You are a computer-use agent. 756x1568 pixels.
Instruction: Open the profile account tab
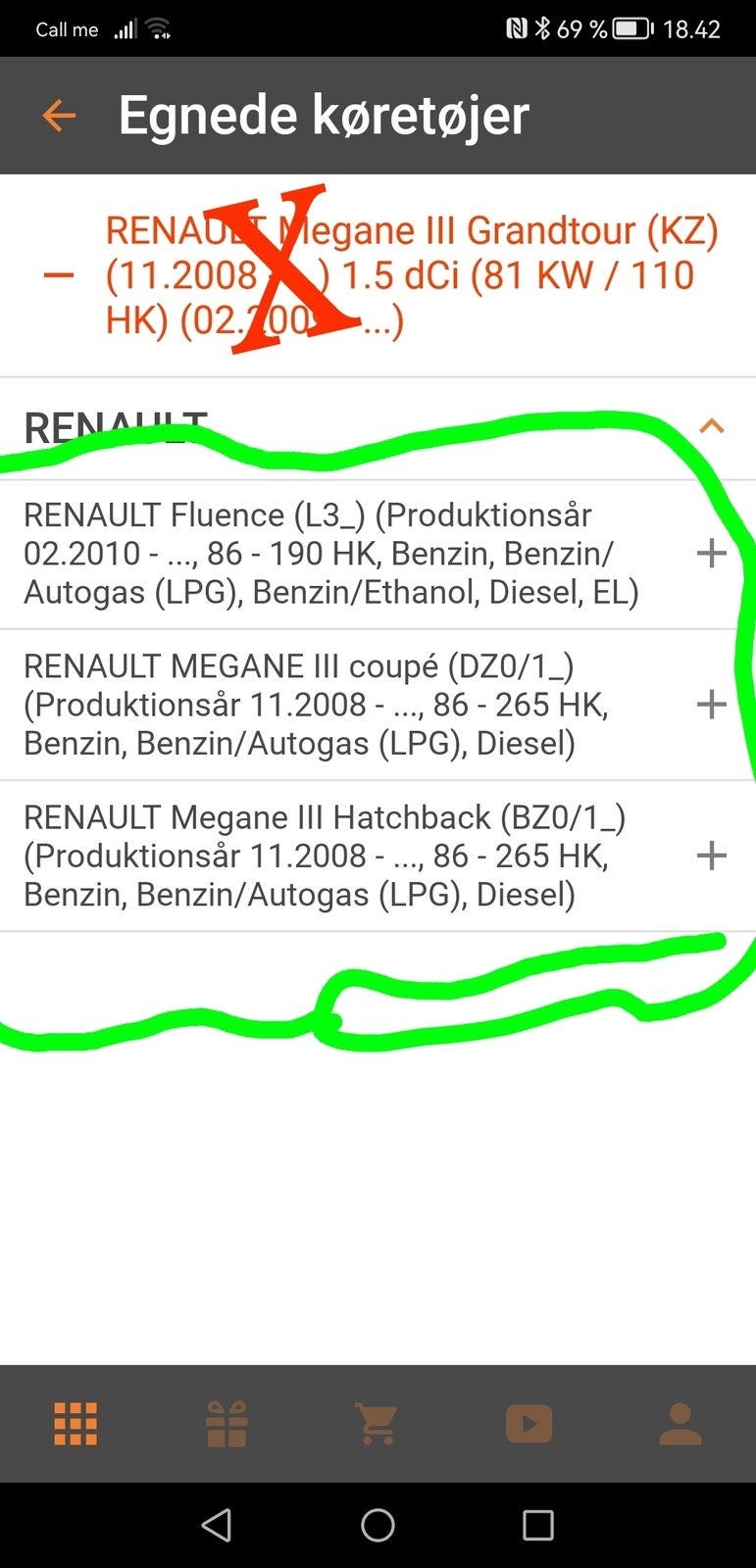coord(680,1424)
